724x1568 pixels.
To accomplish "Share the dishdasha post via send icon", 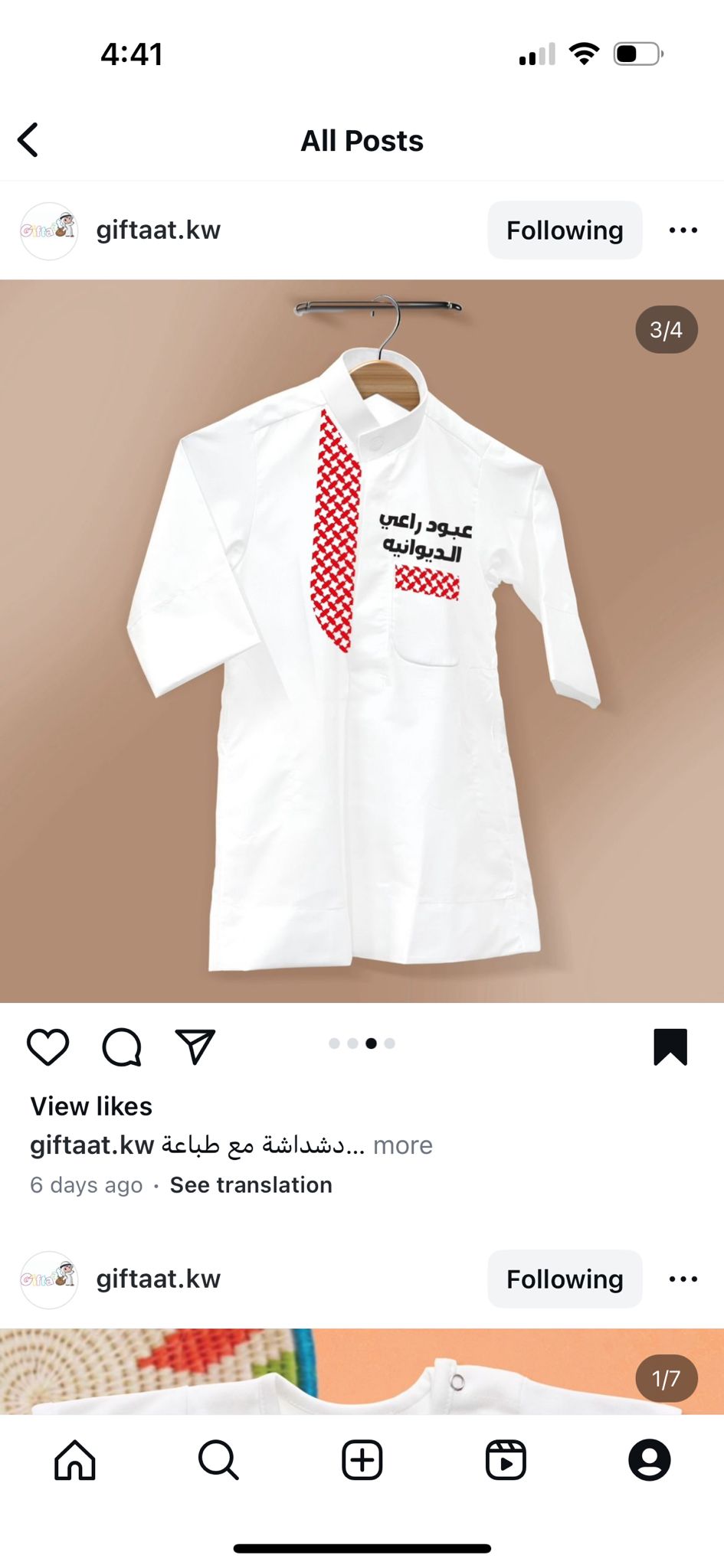I will coord(195,1047).
